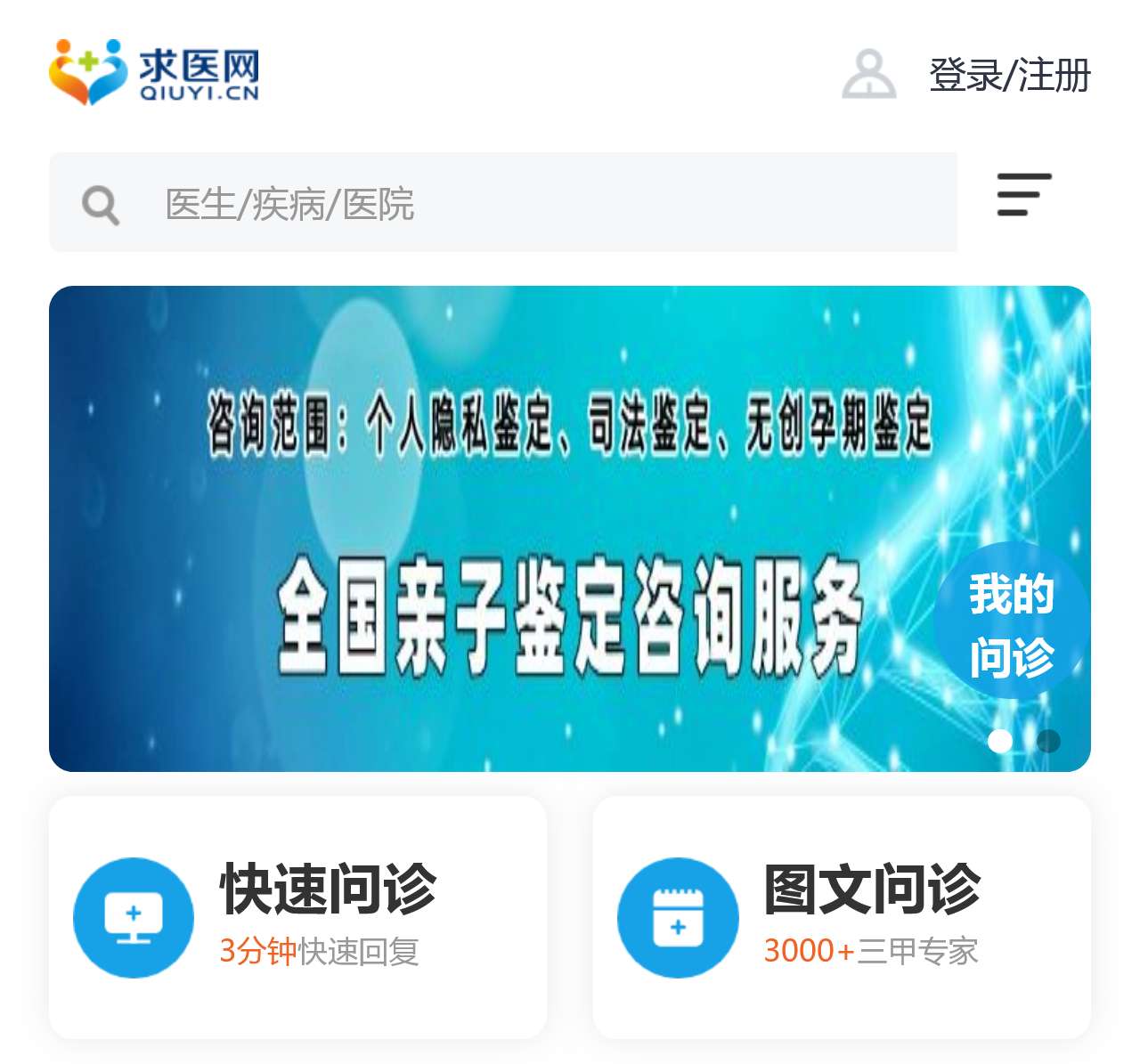Open 我的问诊 floating button

pyautogui.click(x=1011, y=623)
